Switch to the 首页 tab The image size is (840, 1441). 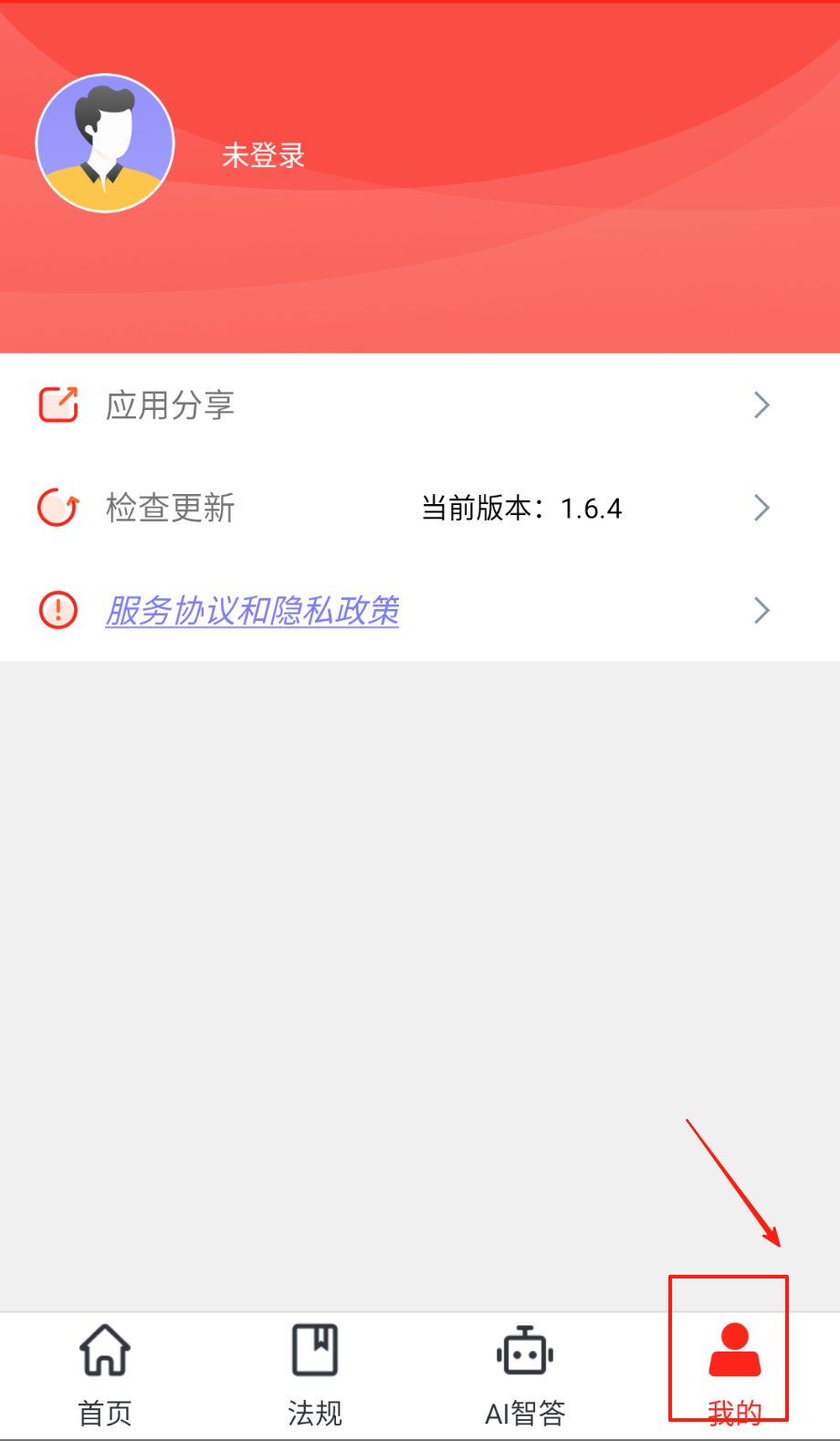point(105,1374)
